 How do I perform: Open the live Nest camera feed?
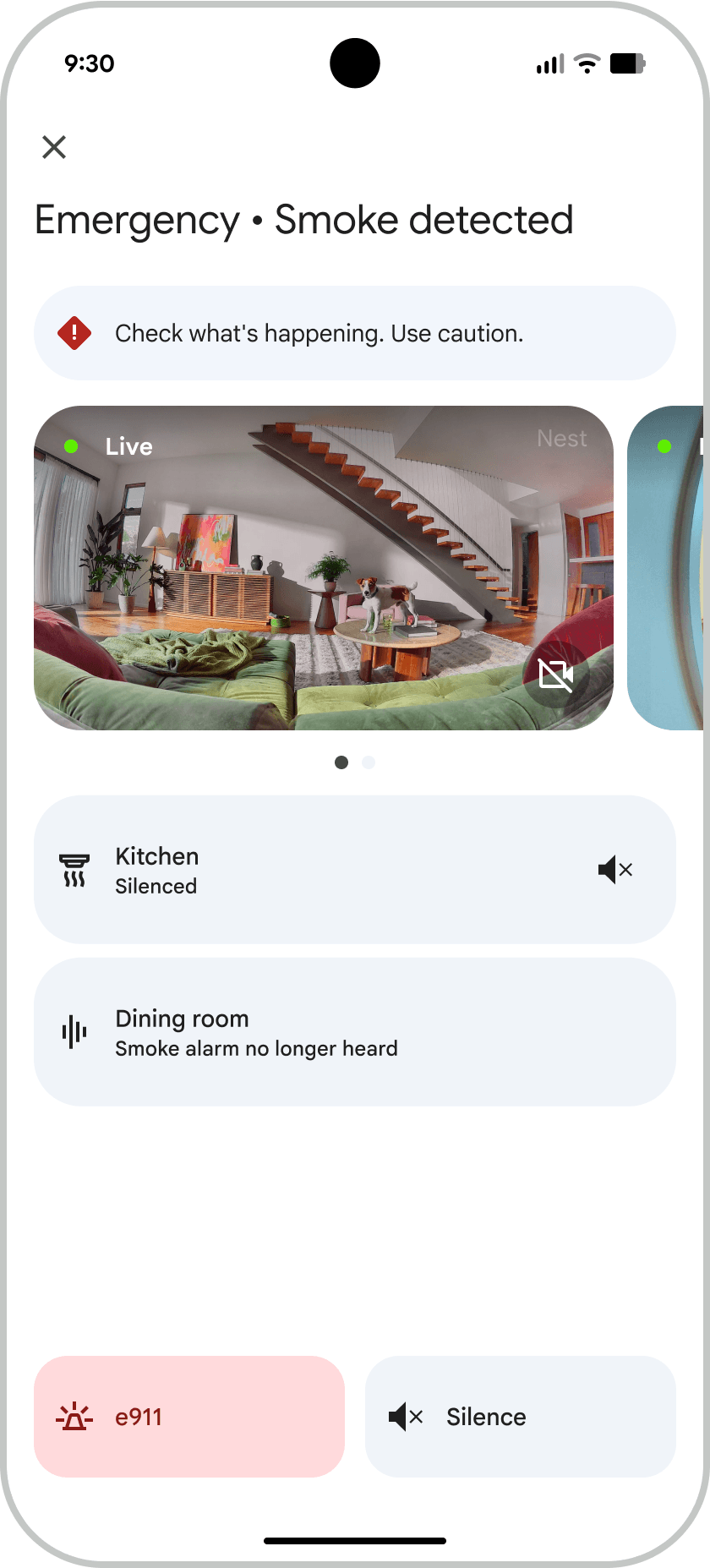tap(323, 566)
